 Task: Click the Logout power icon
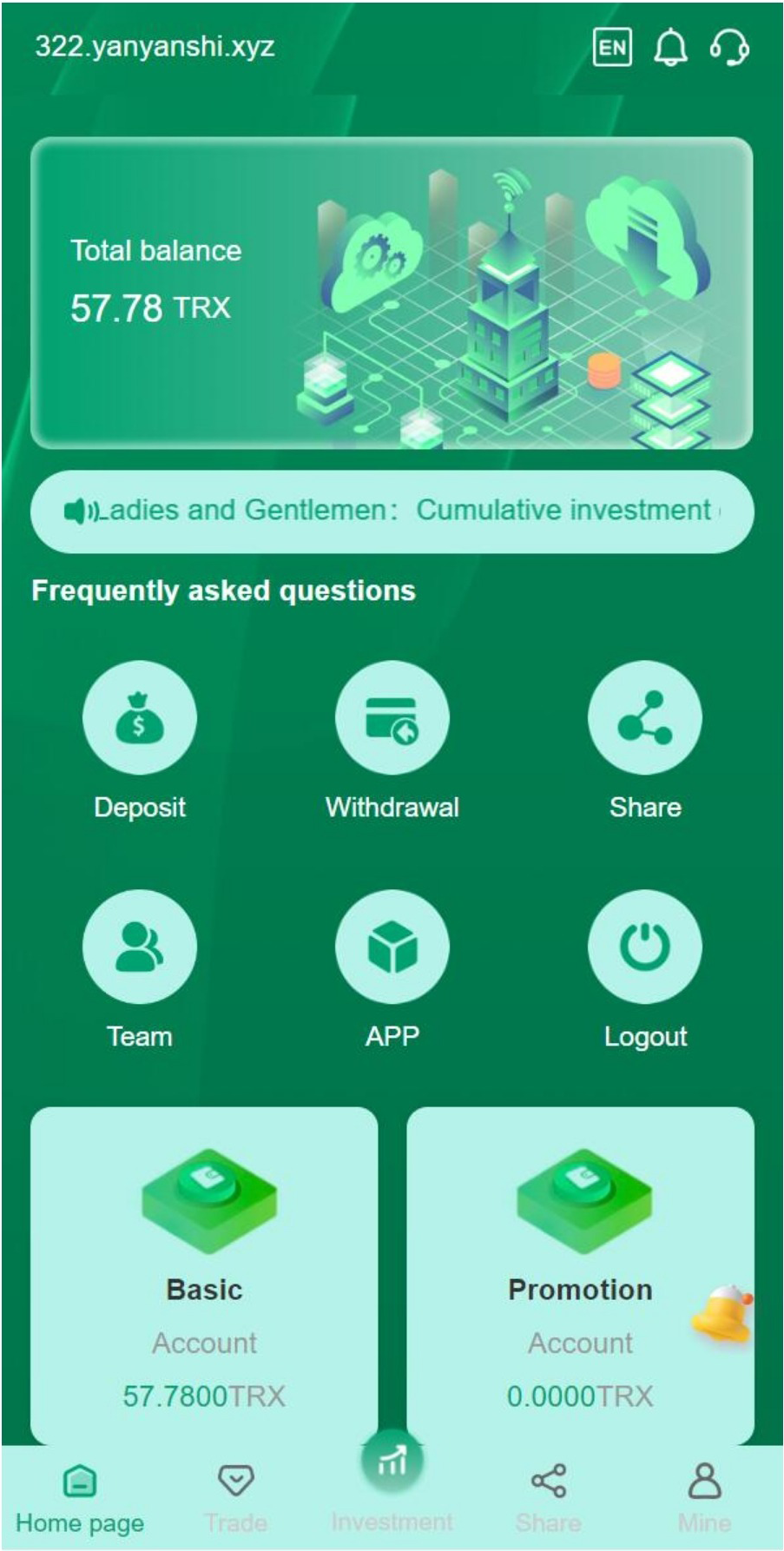645,947
